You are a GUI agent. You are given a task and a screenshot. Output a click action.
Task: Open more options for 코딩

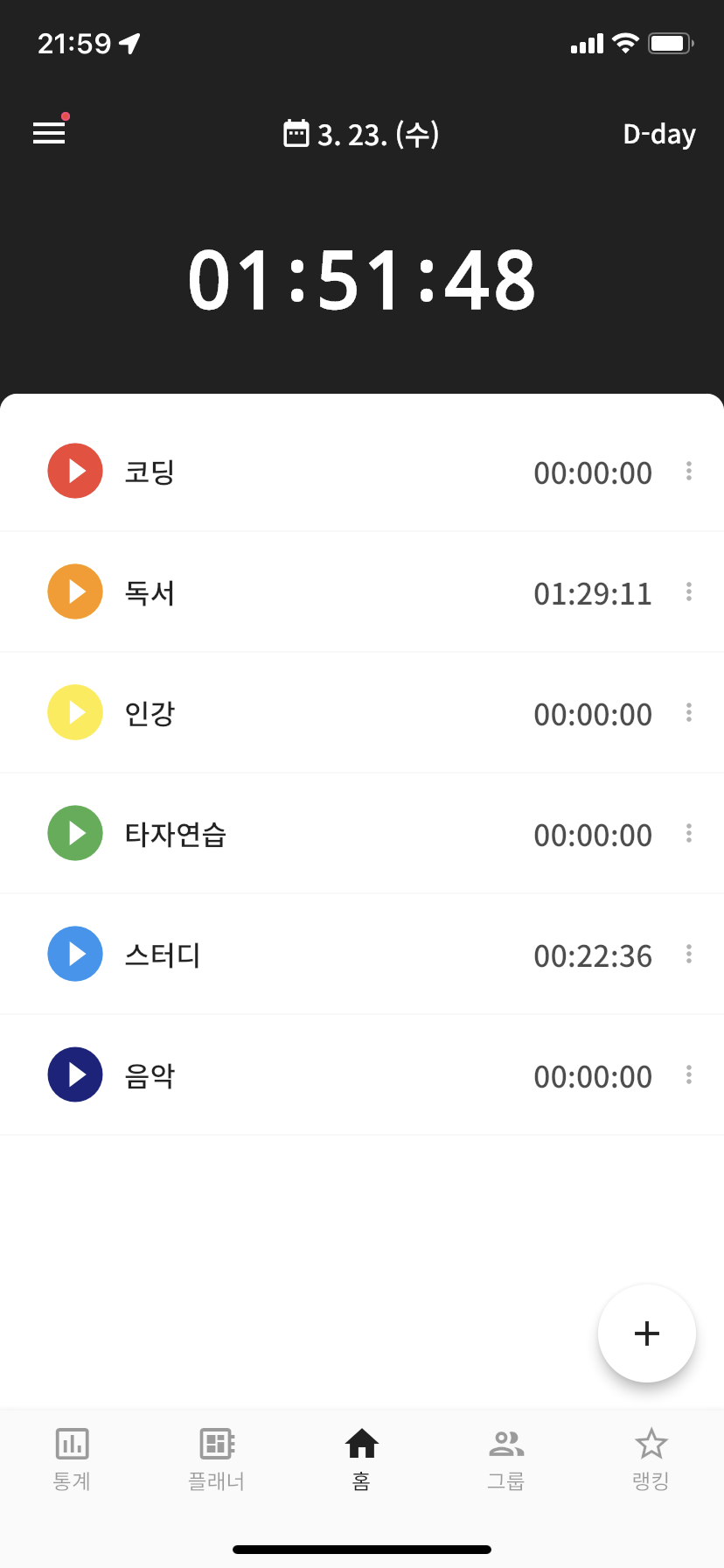689,472
